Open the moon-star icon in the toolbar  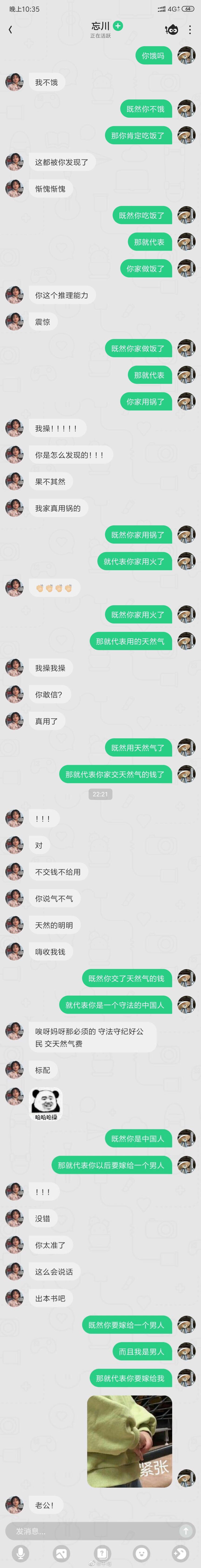[180, 1553]
